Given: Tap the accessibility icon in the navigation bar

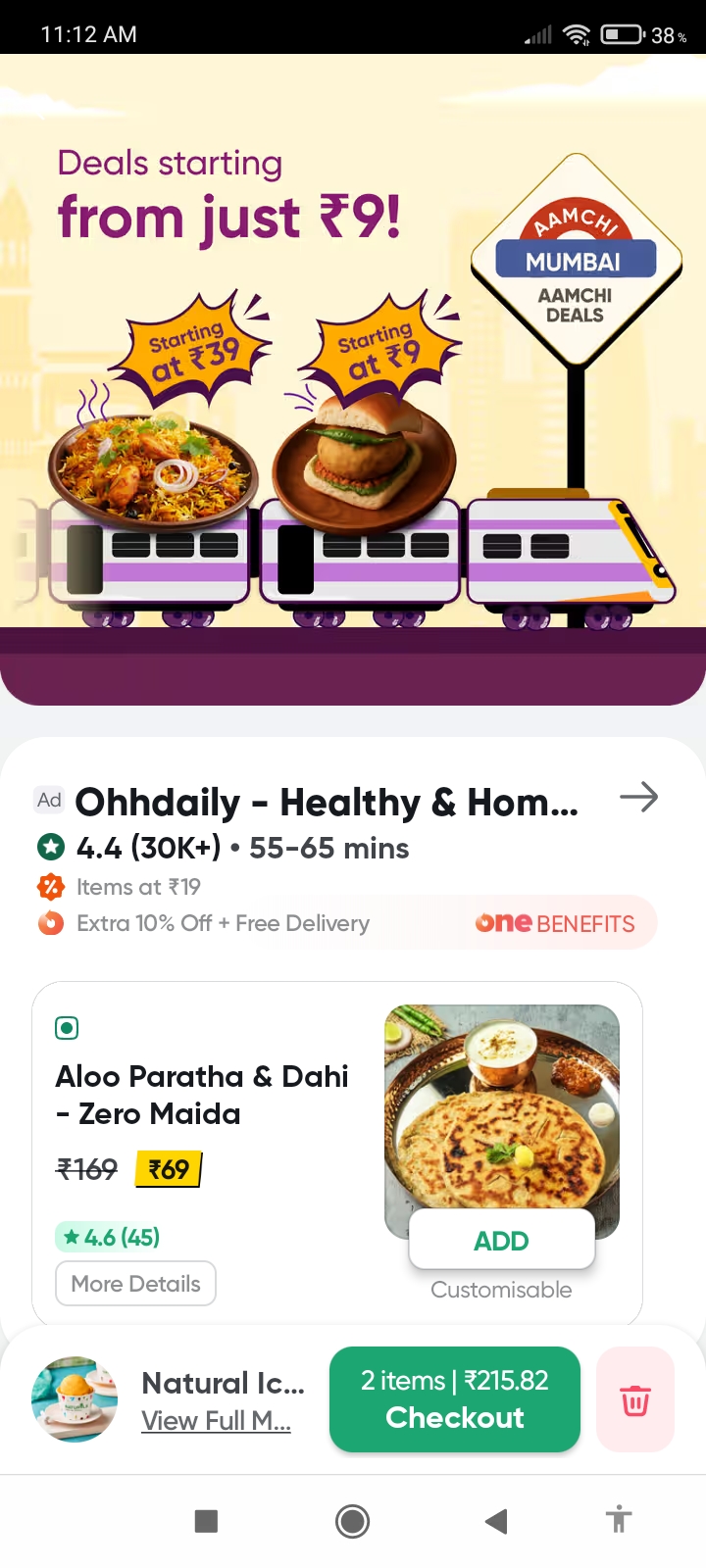Looking at the screenshot, I should click(x=619, y=1520).
